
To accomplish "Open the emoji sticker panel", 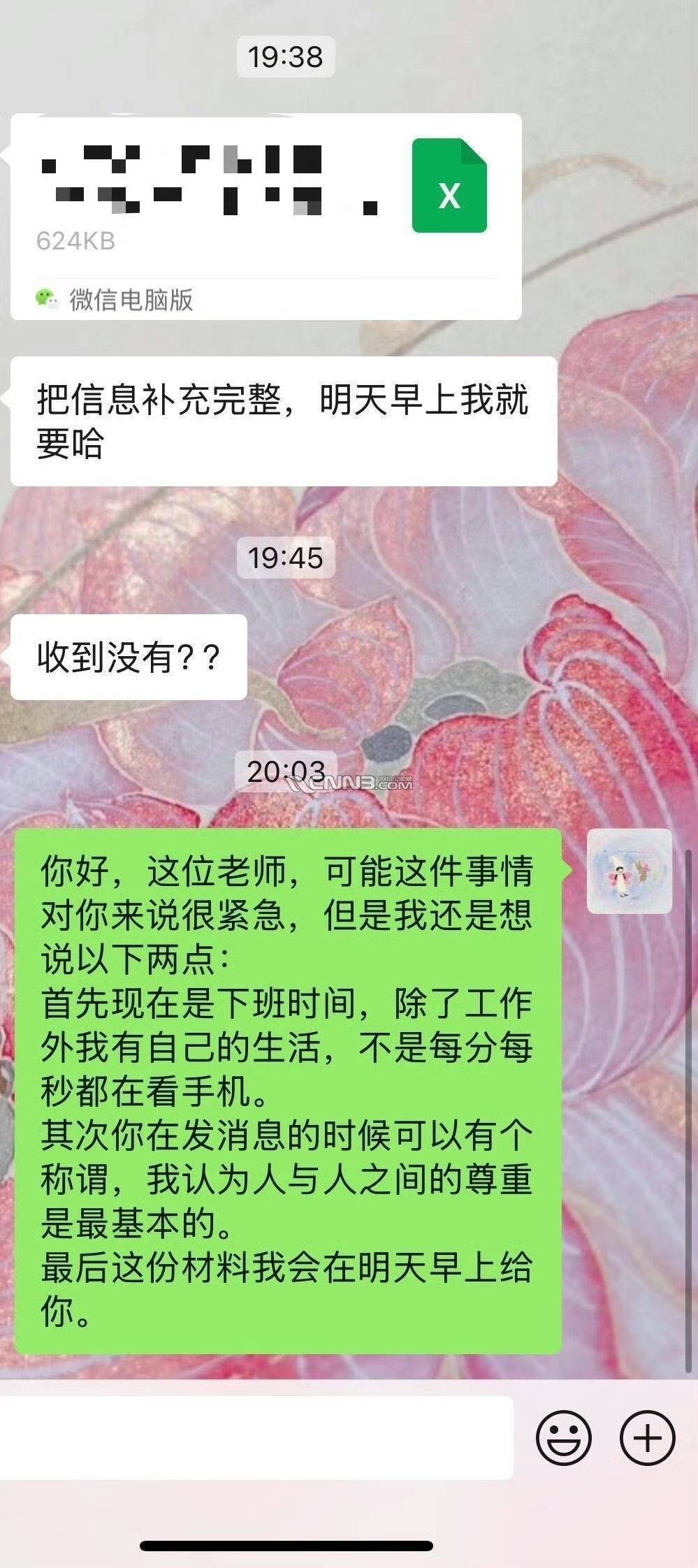I will pyautogui.click(x=563, y=1438).
